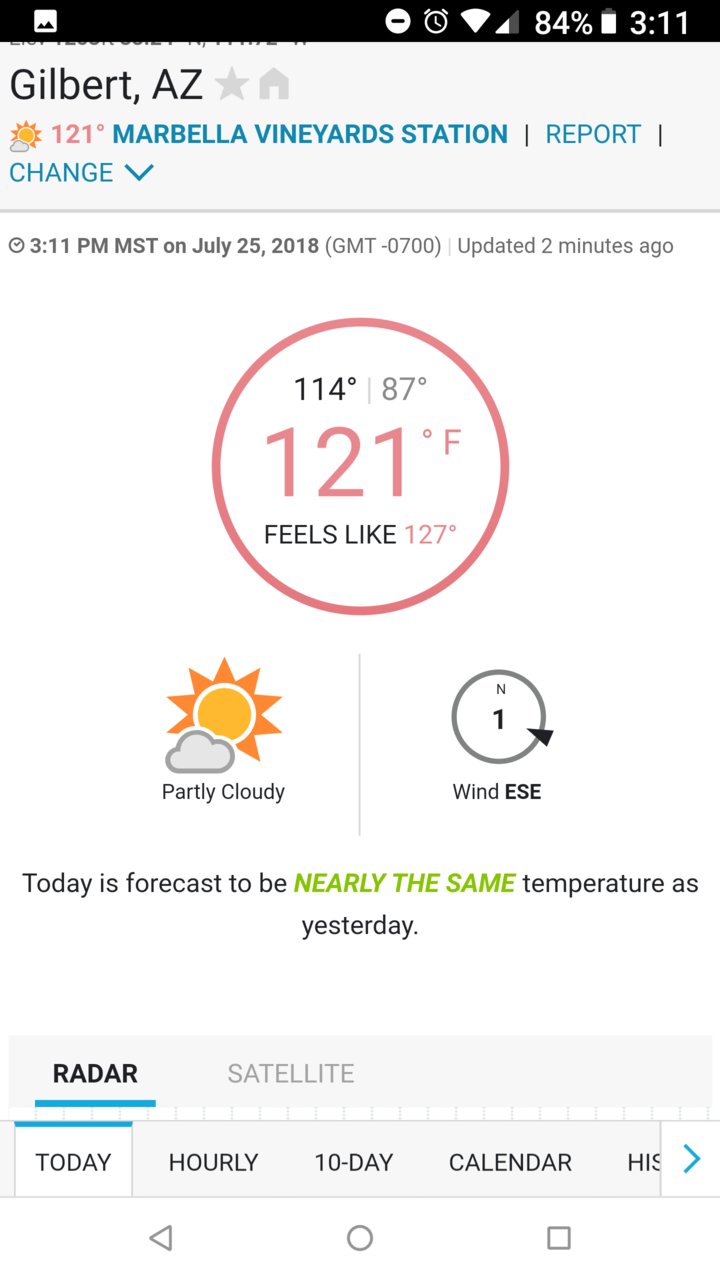720x1280 pixels.
Task: Switch to the SATELLITE tab
Action: coord(291,1074)
